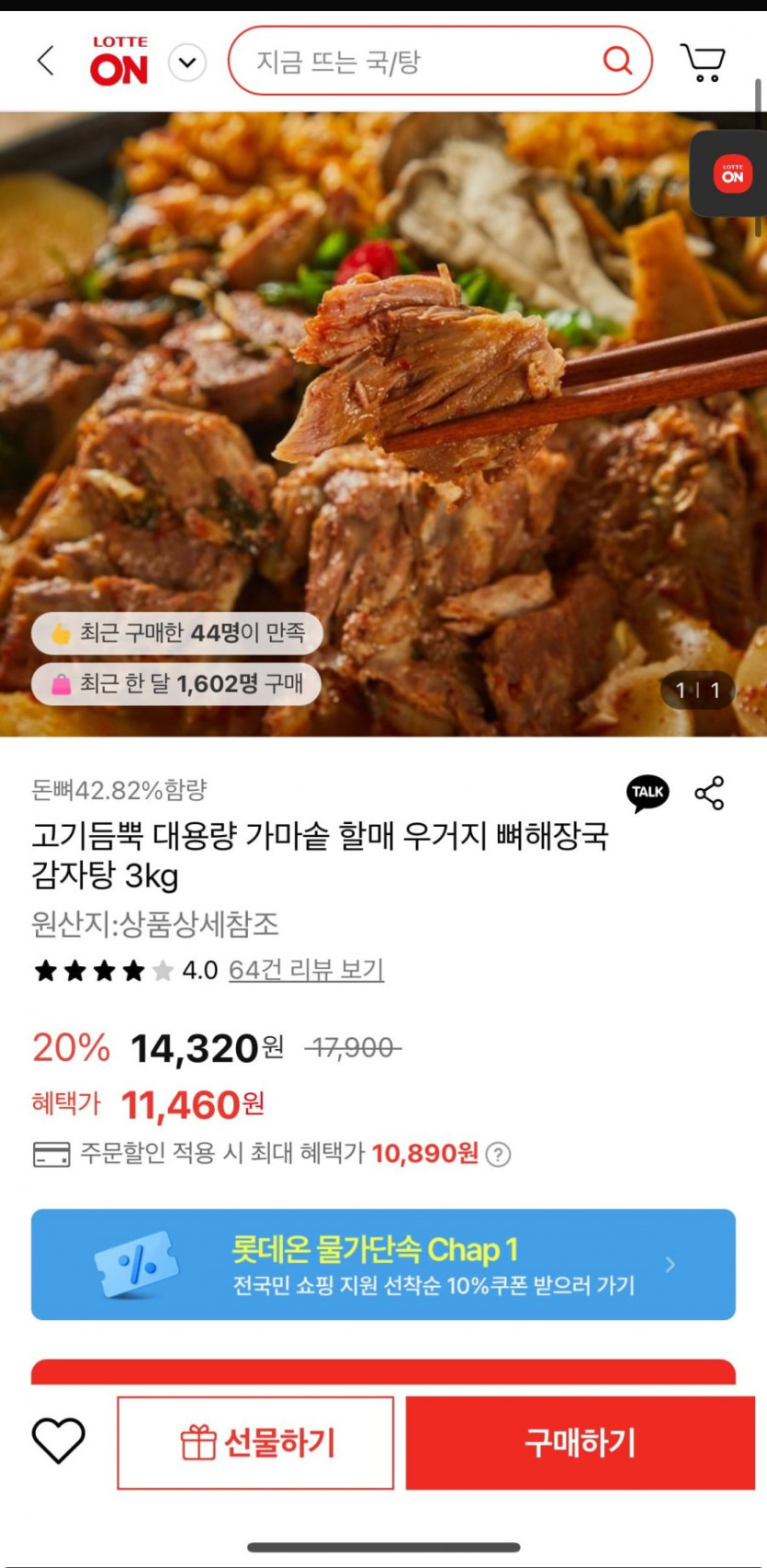Open the shopping cart
Image resolution: width=767 pixels, height=1568 pixels.
703,62
